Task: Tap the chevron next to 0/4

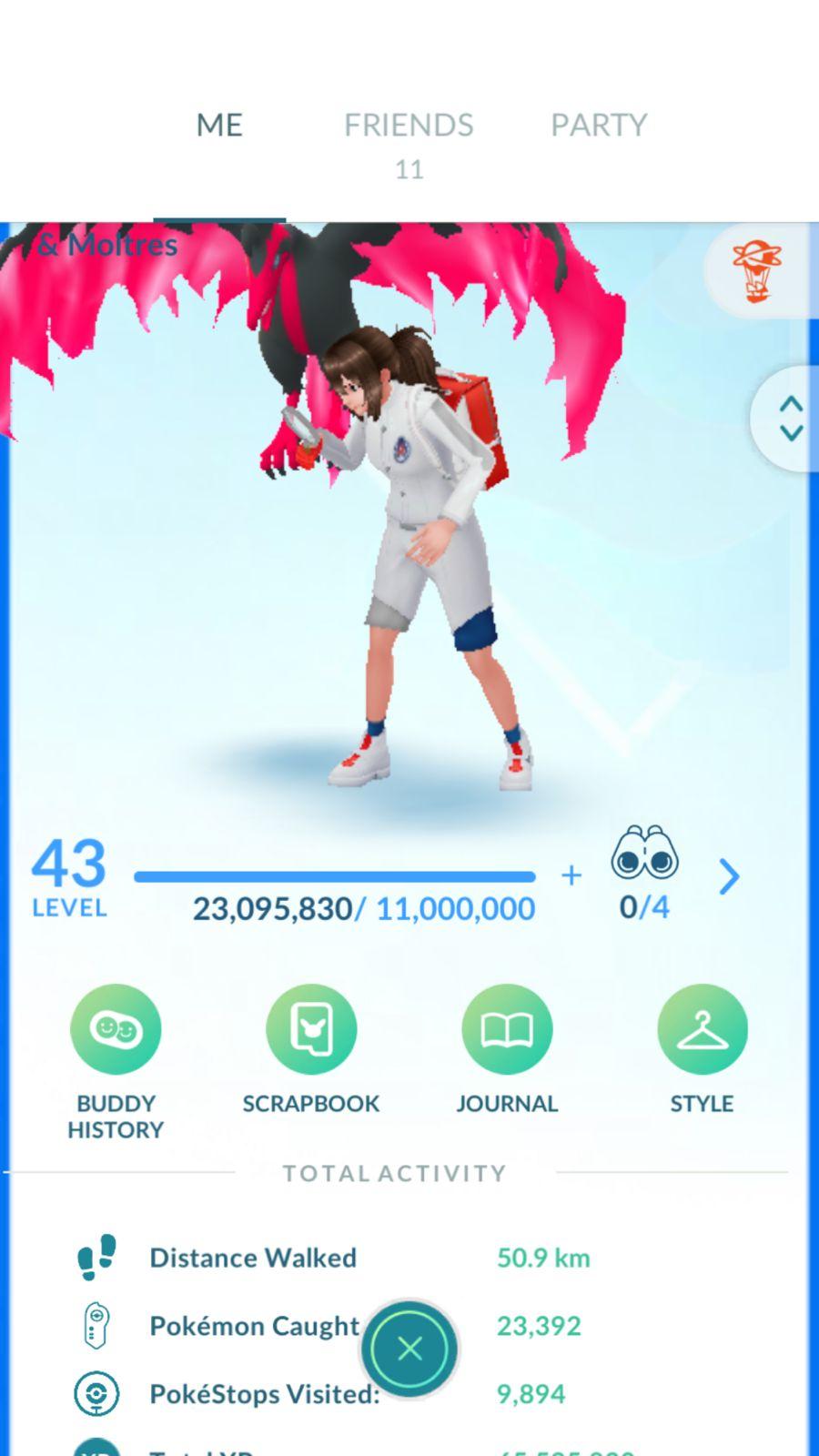Action: tap(729, 876)
